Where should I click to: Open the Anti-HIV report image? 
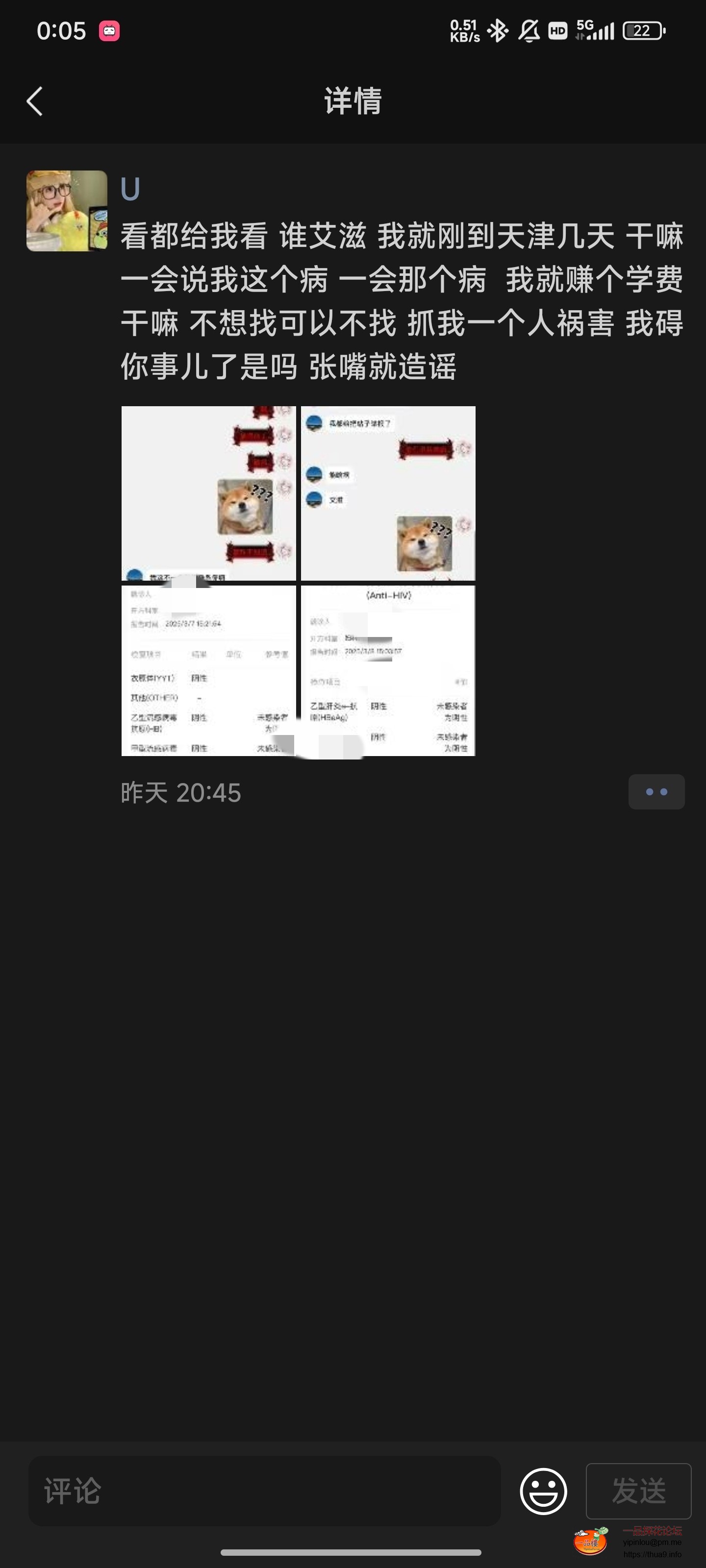[x=388, y=670]
